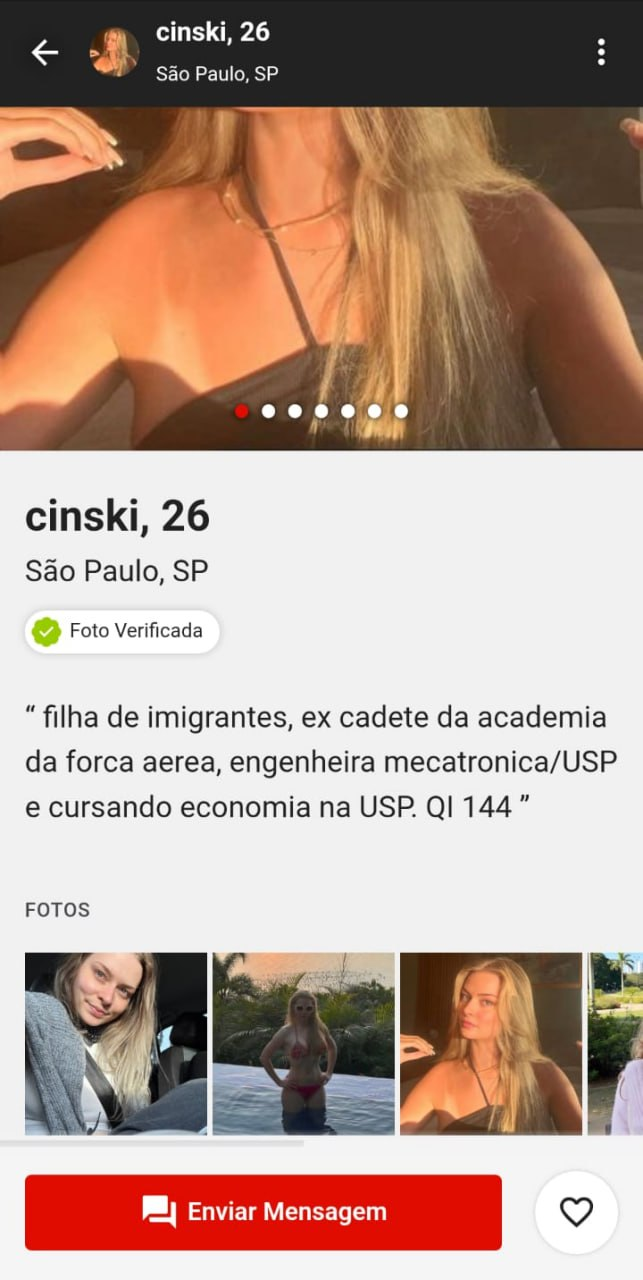The image size is (643, 1280).
Task: Like this profile with the heart button
Action: (x=576, y=1212)
